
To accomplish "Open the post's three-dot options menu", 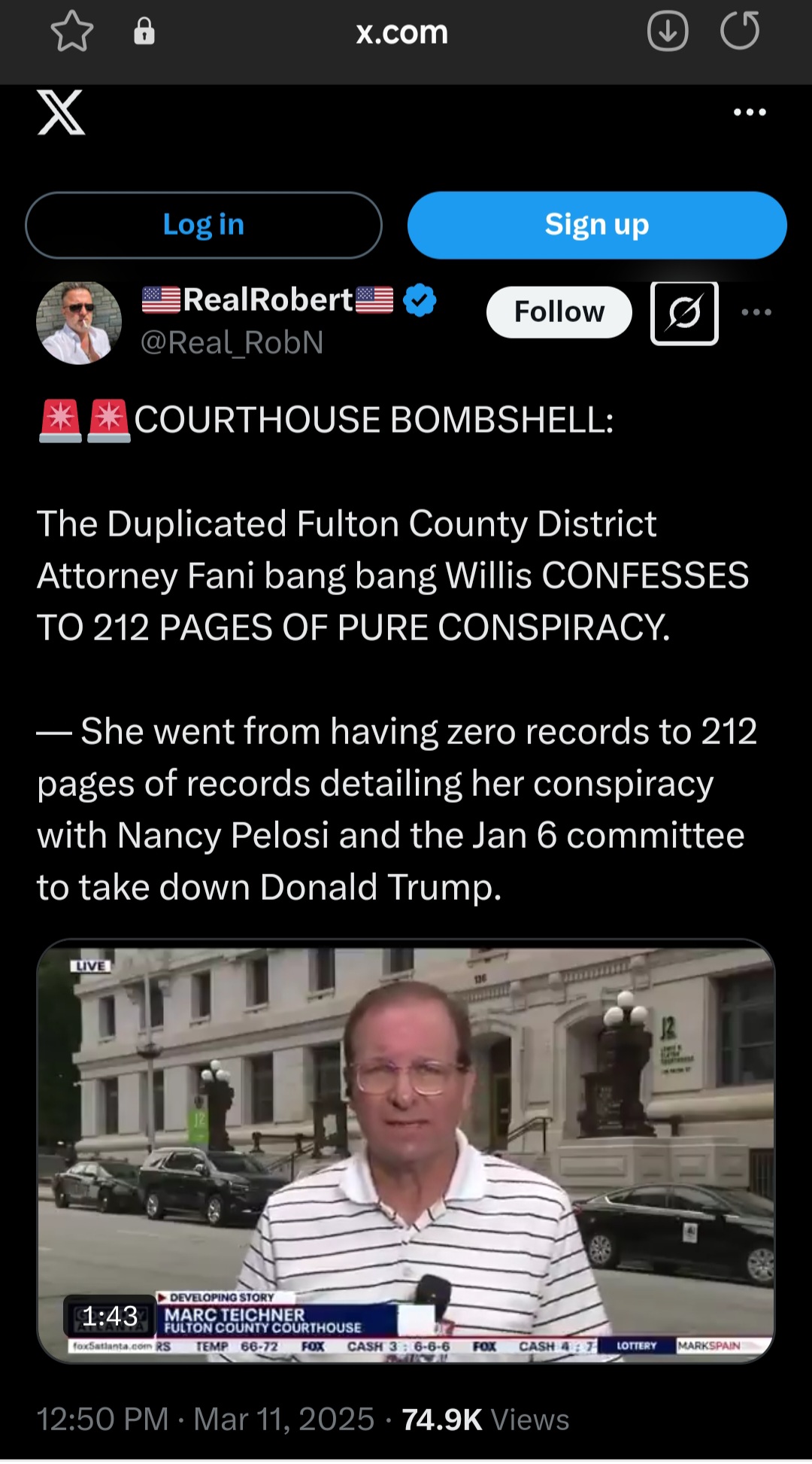I will click(x=756, y=312).
